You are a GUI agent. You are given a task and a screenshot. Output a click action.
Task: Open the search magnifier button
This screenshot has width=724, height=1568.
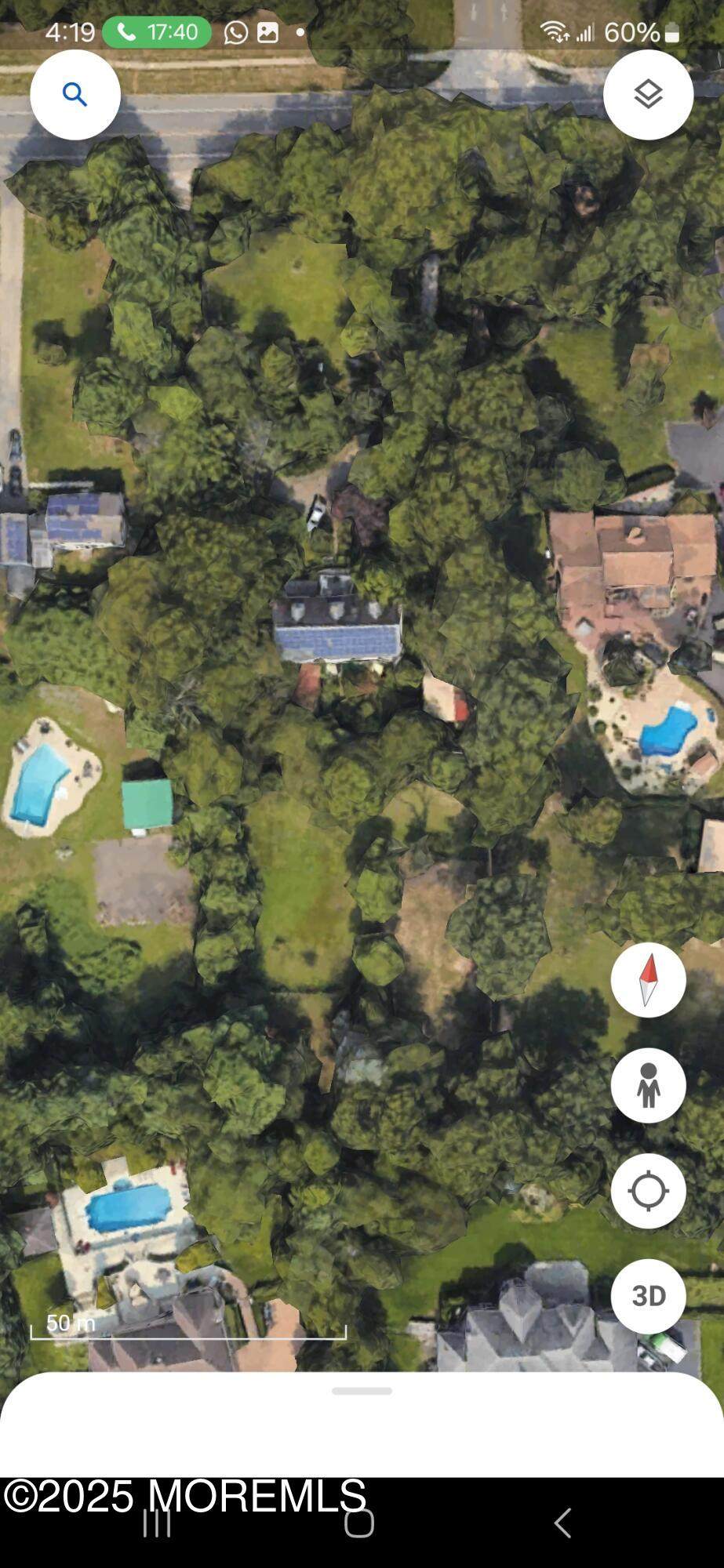tap(75, 95)
